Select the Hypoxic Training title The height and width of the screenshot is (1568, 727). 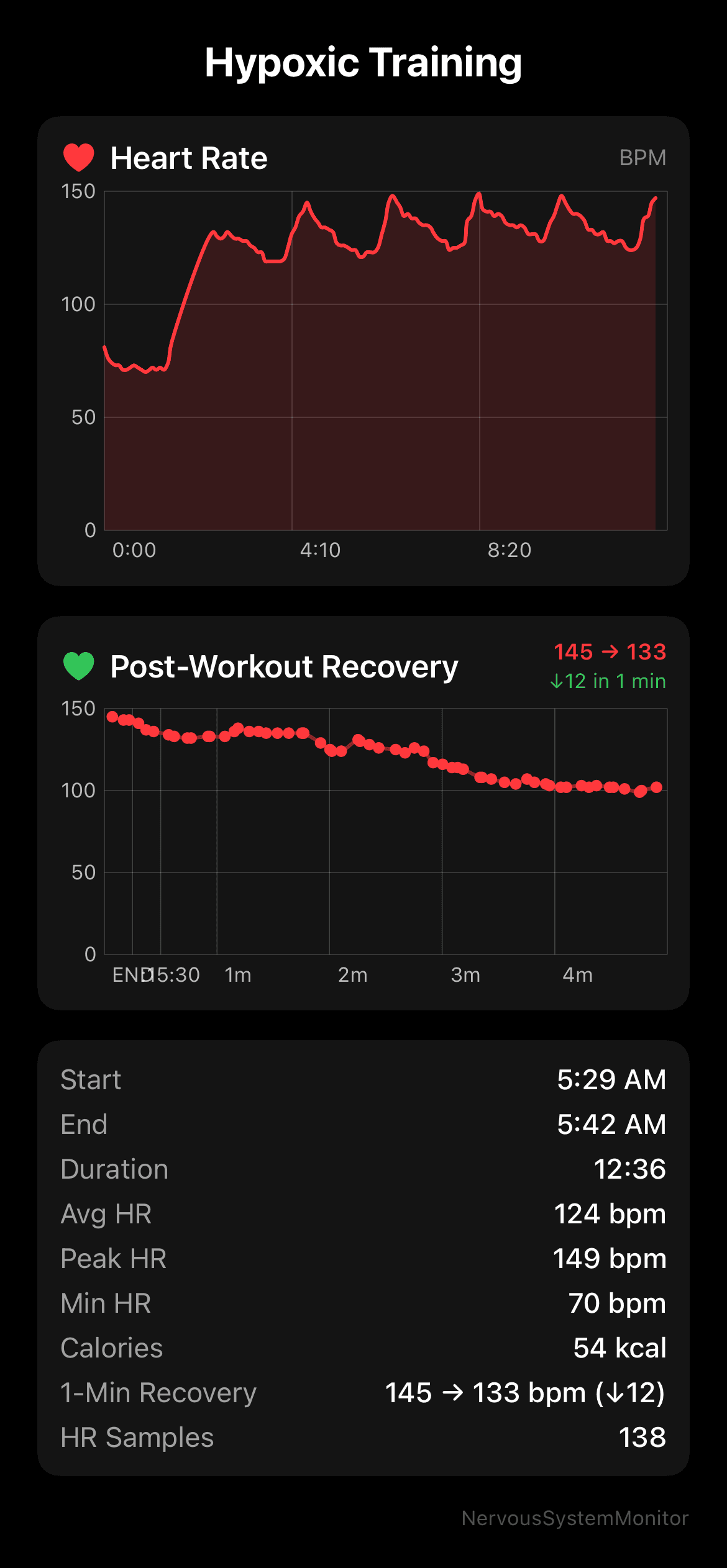click(x=363, y=62)
